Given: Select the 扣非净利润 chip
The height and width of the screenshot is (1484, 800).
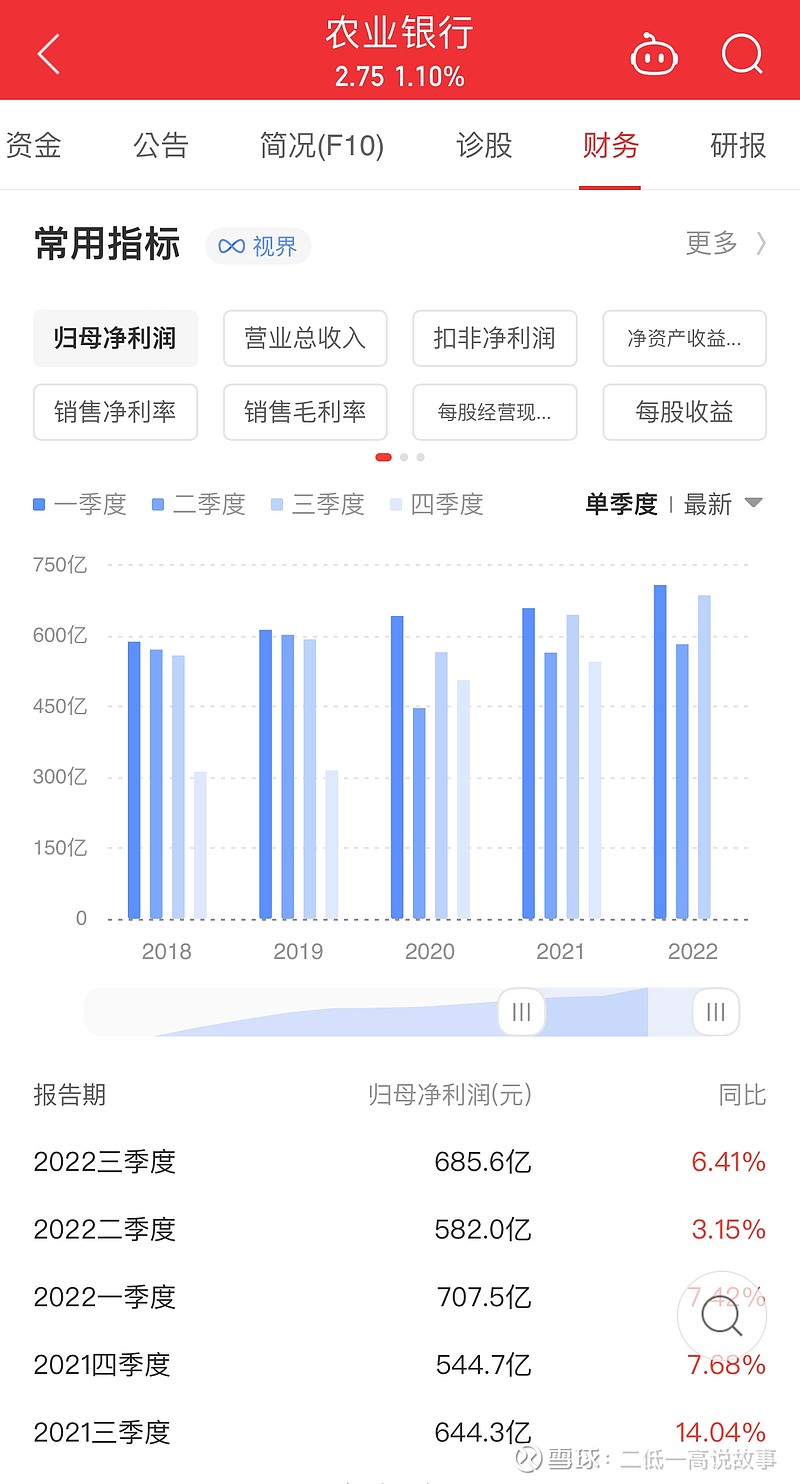Looking at the screenshot, I should click(x=495, y=338).
